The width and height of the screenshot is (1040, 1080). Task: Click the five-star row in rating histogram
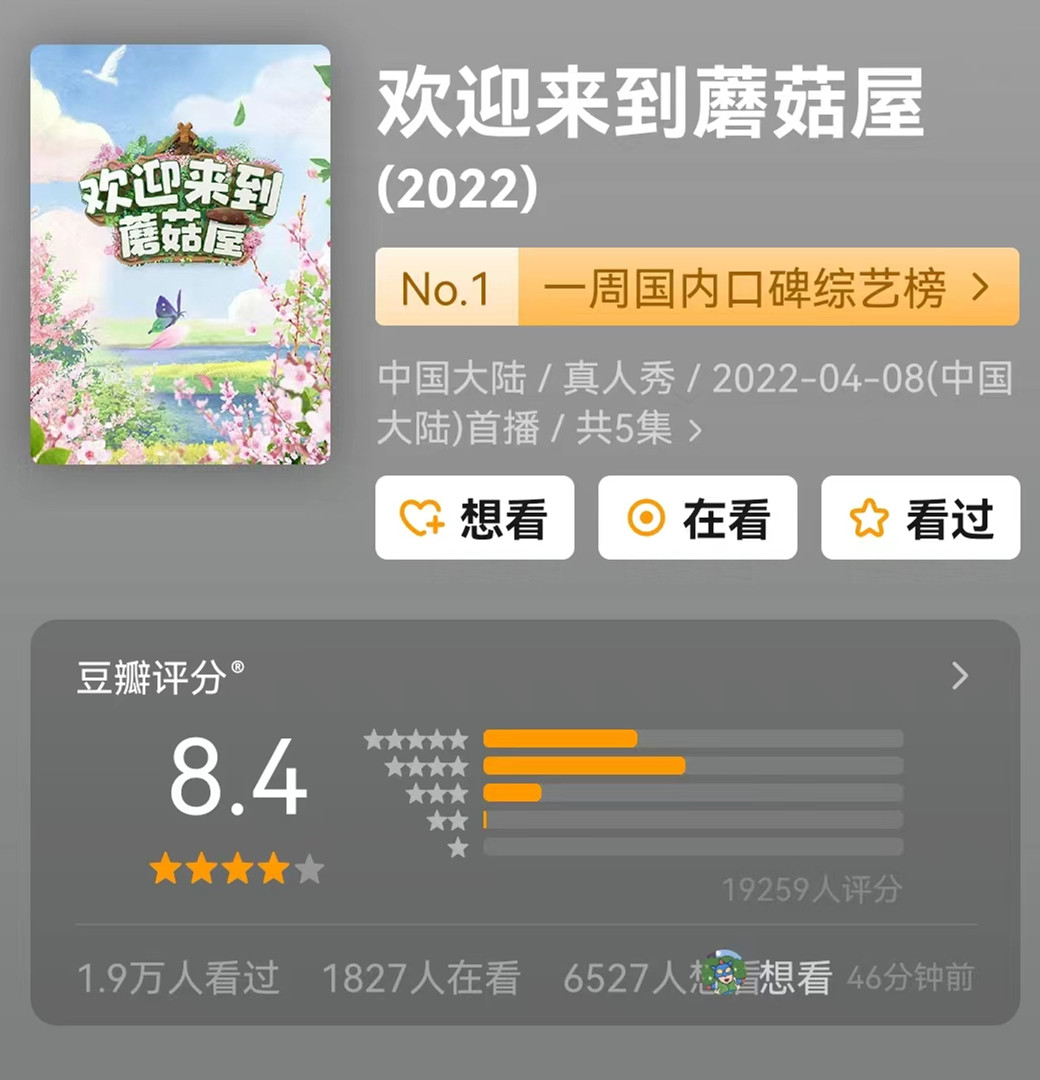620,737
